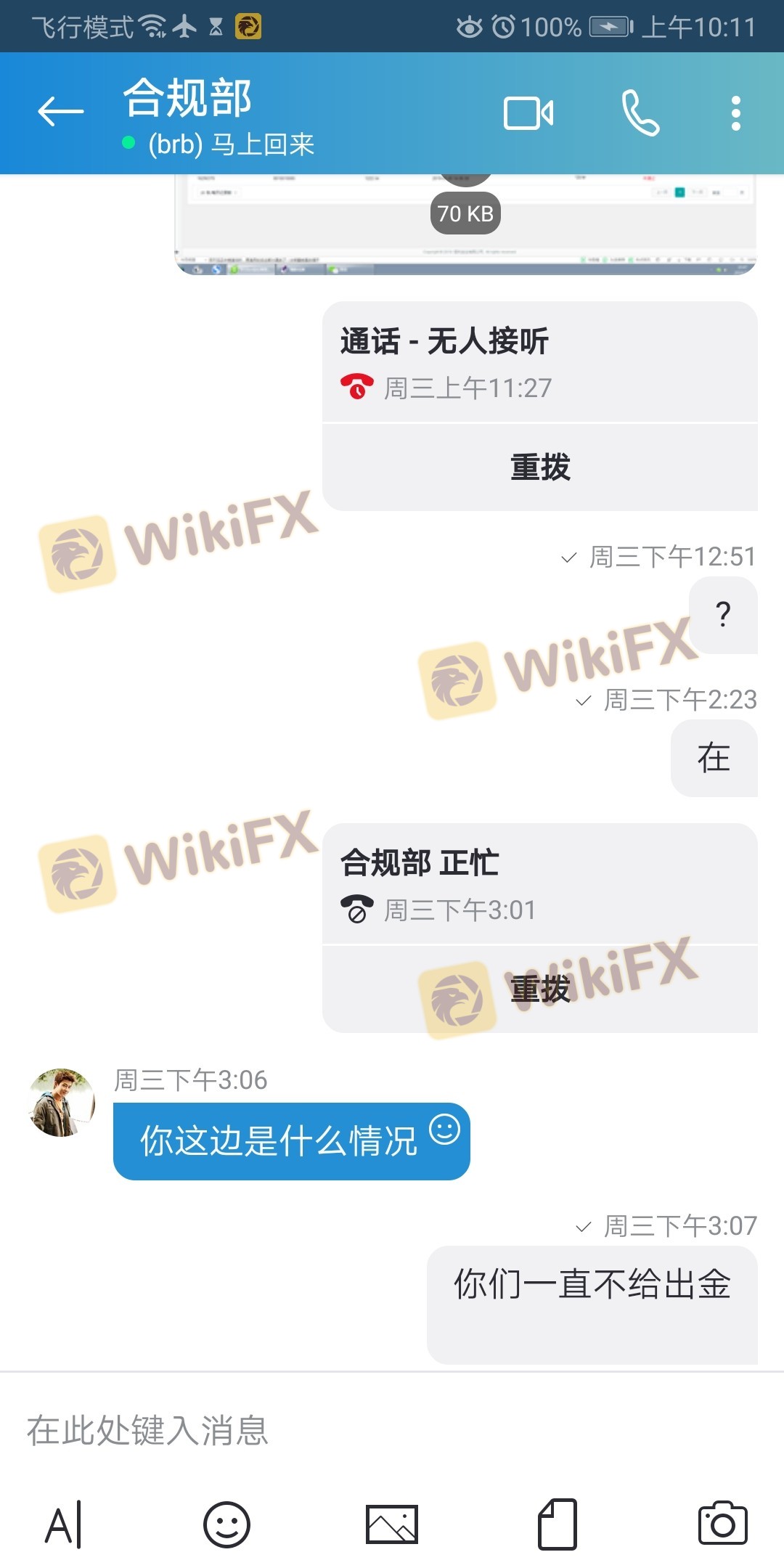
Task: Open text formatting options
Action: click(64, 1524)
